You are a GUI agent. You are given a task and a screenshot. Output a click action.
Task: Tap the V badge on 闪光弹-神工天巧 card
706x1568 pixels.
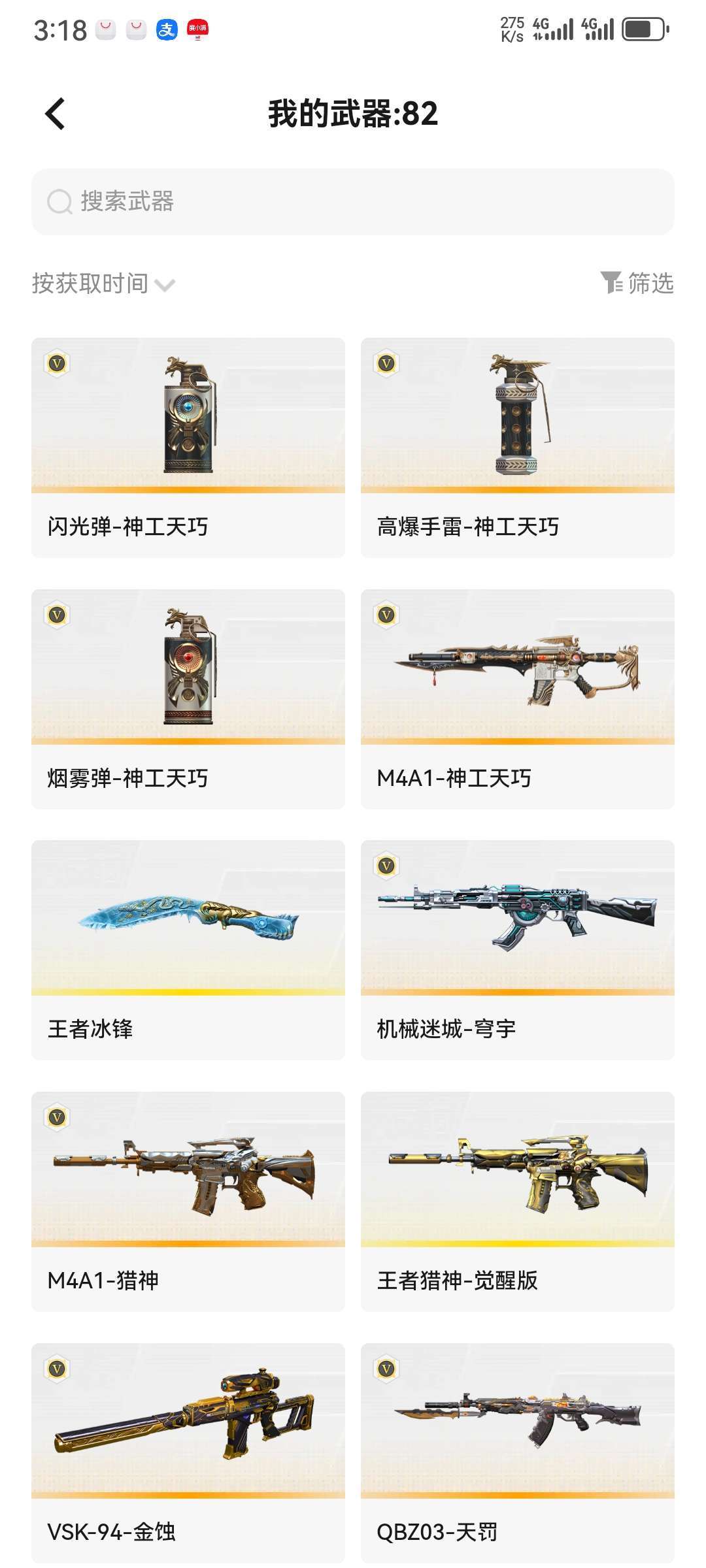click(58, 364)
